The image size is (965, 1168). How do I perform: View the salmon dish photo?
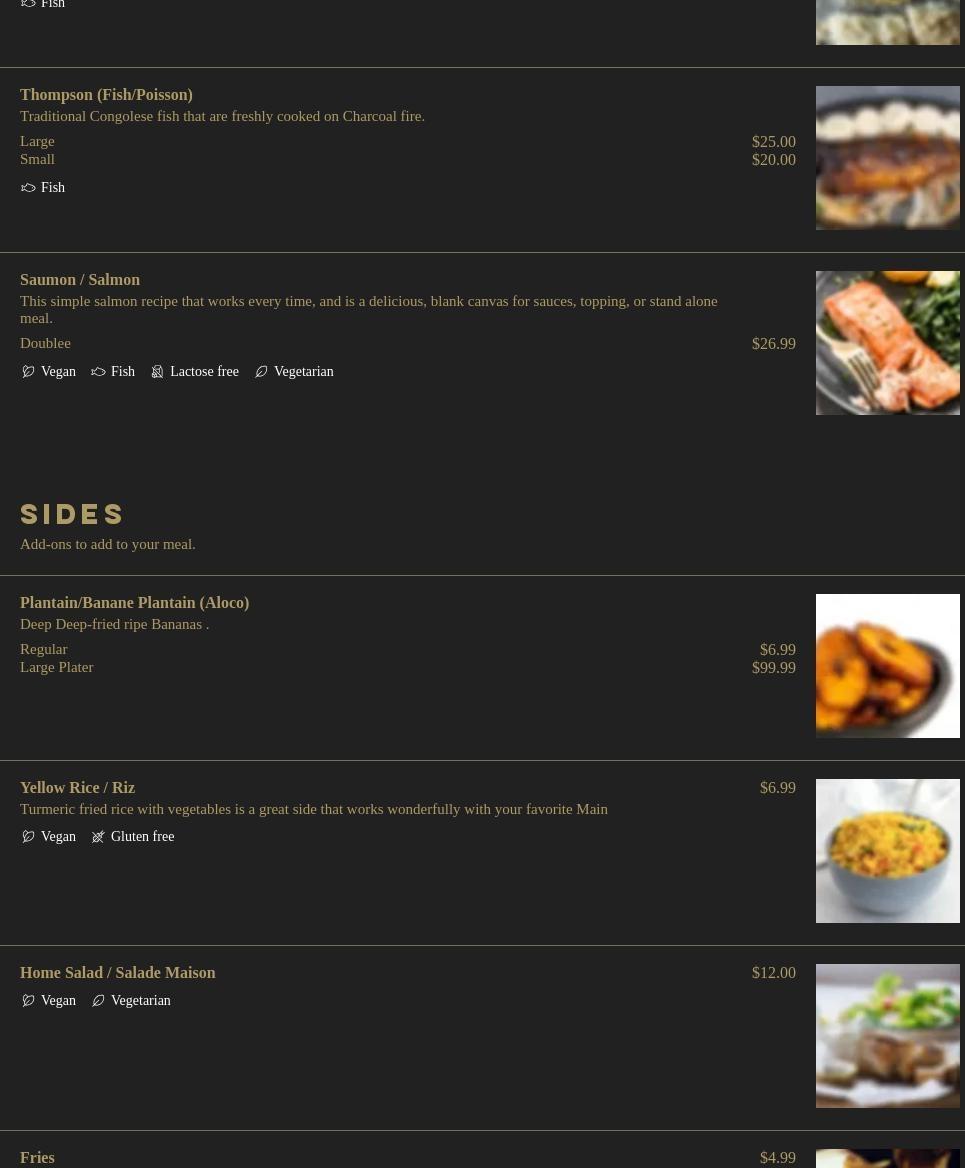pyautogui.click(x=887, y=343)
